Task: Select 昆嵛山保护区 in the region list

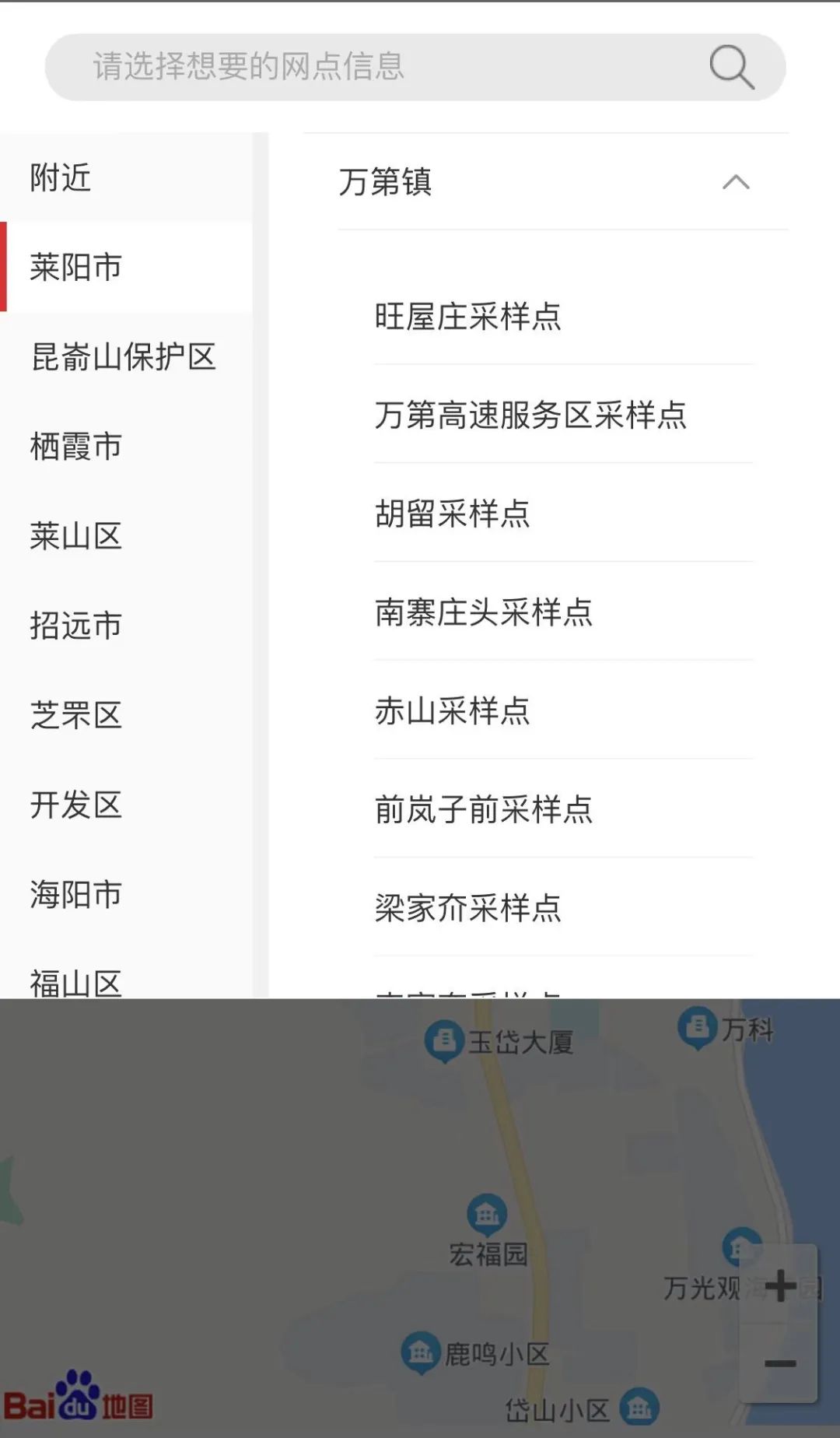Action: [x=123, y=357]
